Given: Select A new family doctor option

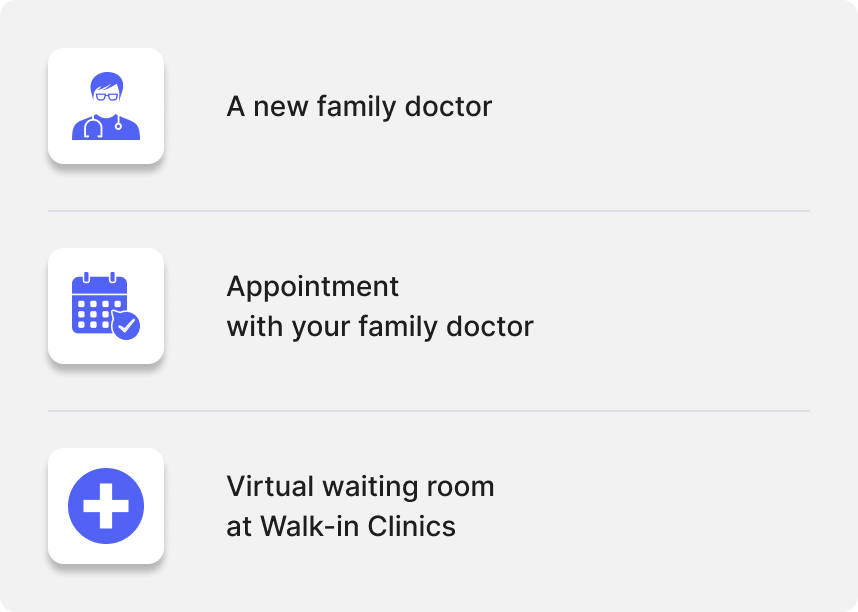Looking at the screenshot, I should pos(359,106).
